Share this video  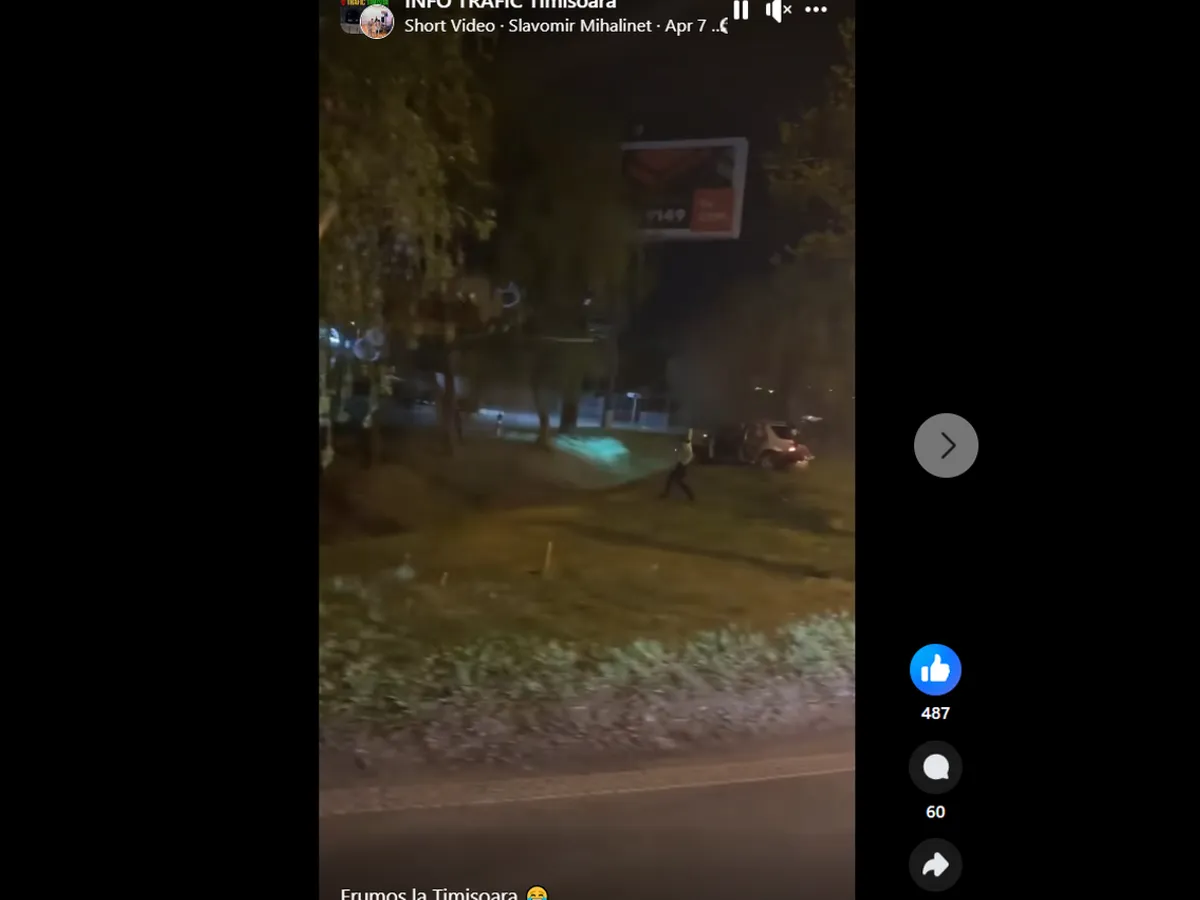click(935, 865)
